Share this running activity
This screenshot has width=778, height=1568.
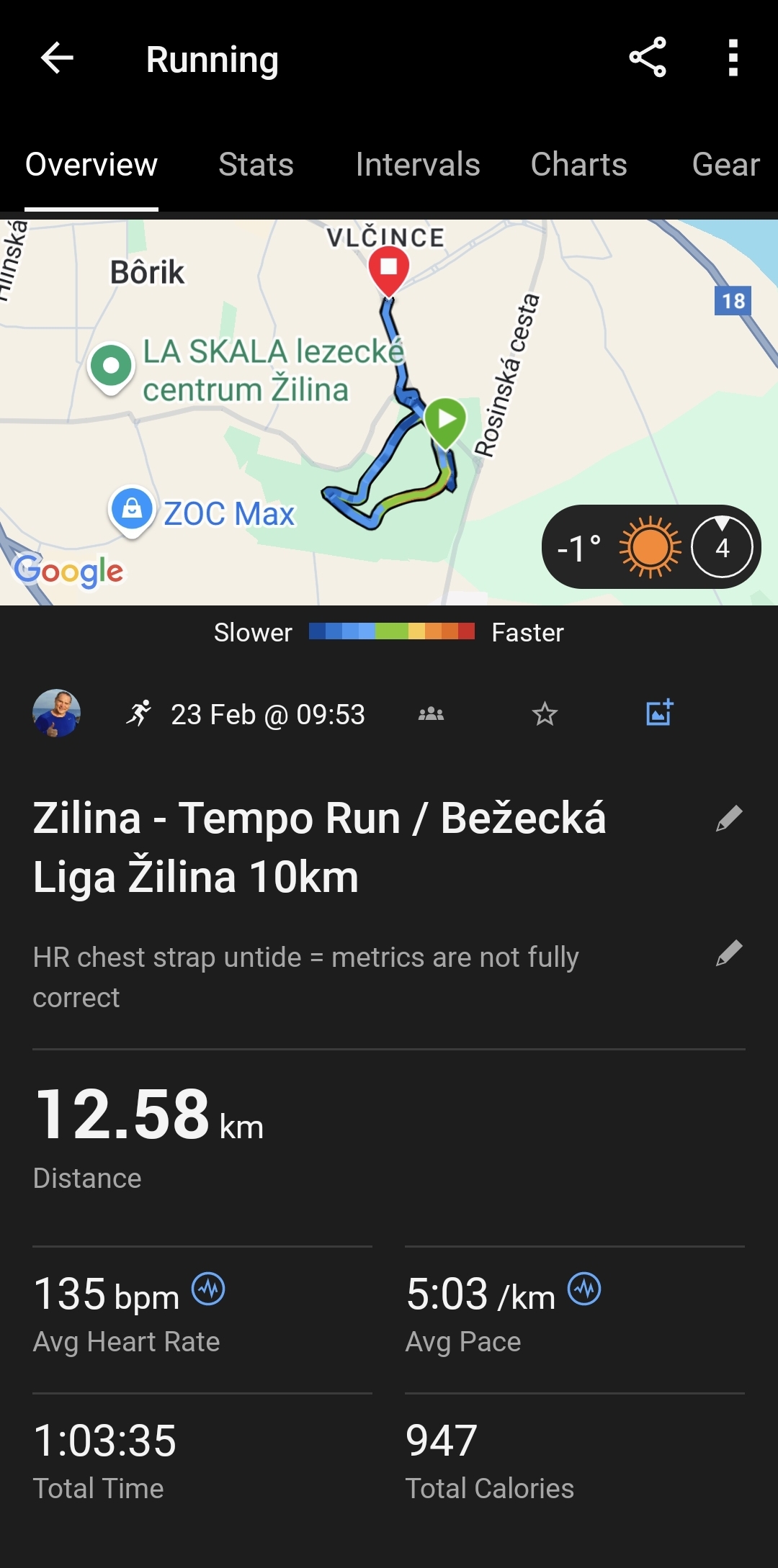pyautogui.click(x=648, y=58)
